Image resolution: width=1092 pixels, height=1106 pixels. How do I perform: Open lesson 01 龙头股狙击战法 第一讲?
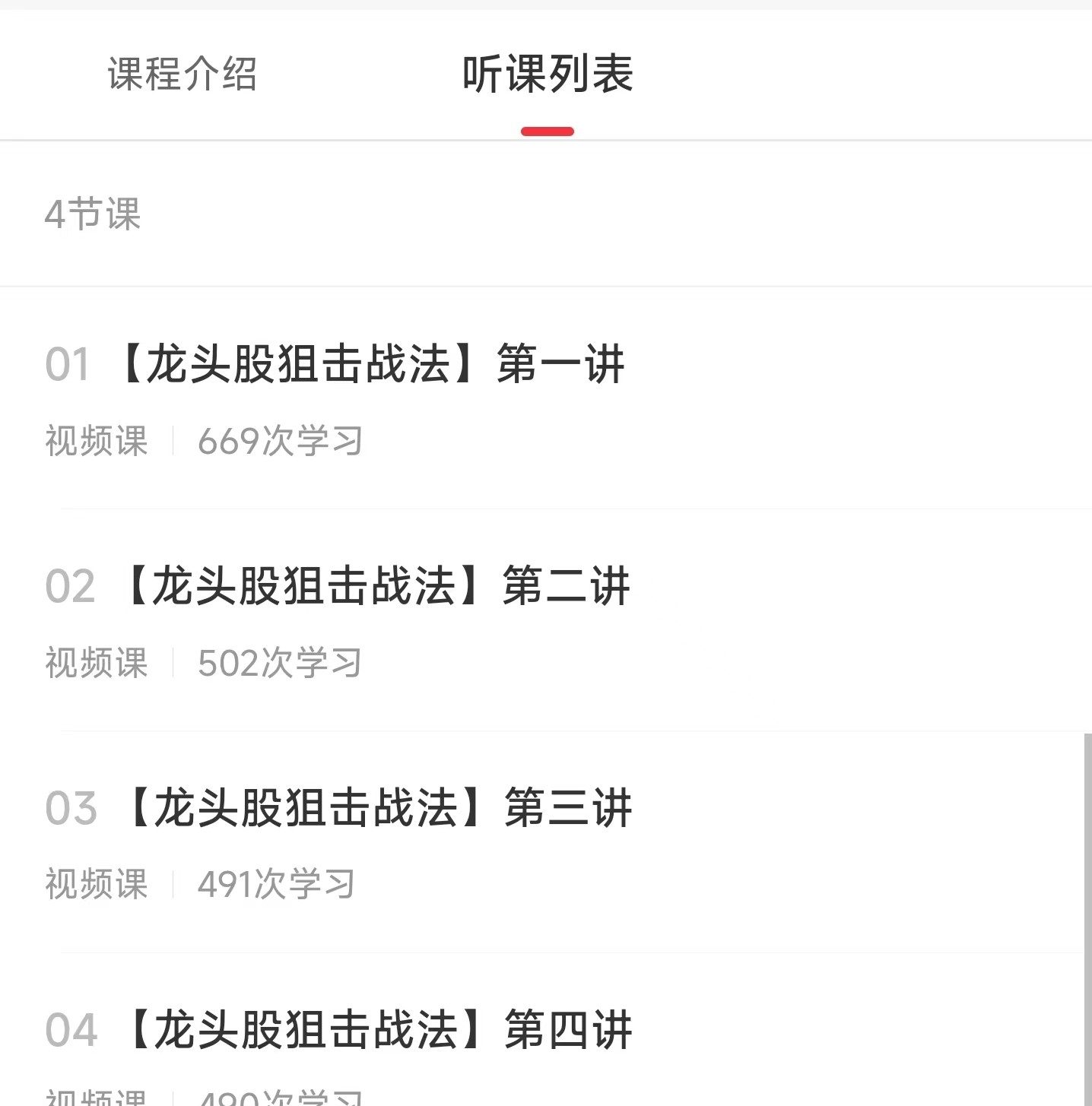pos(370,364)
